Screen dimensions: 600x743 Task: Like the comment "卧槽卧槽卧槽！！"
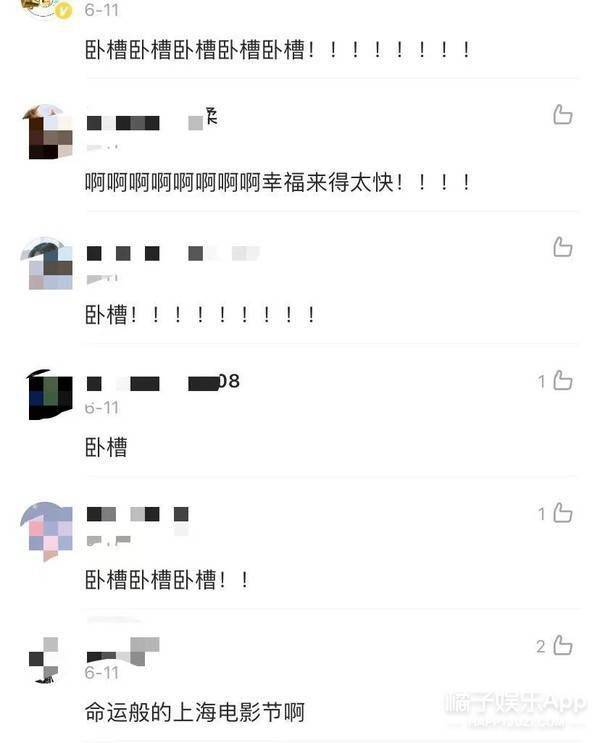[x=562, y=513]
